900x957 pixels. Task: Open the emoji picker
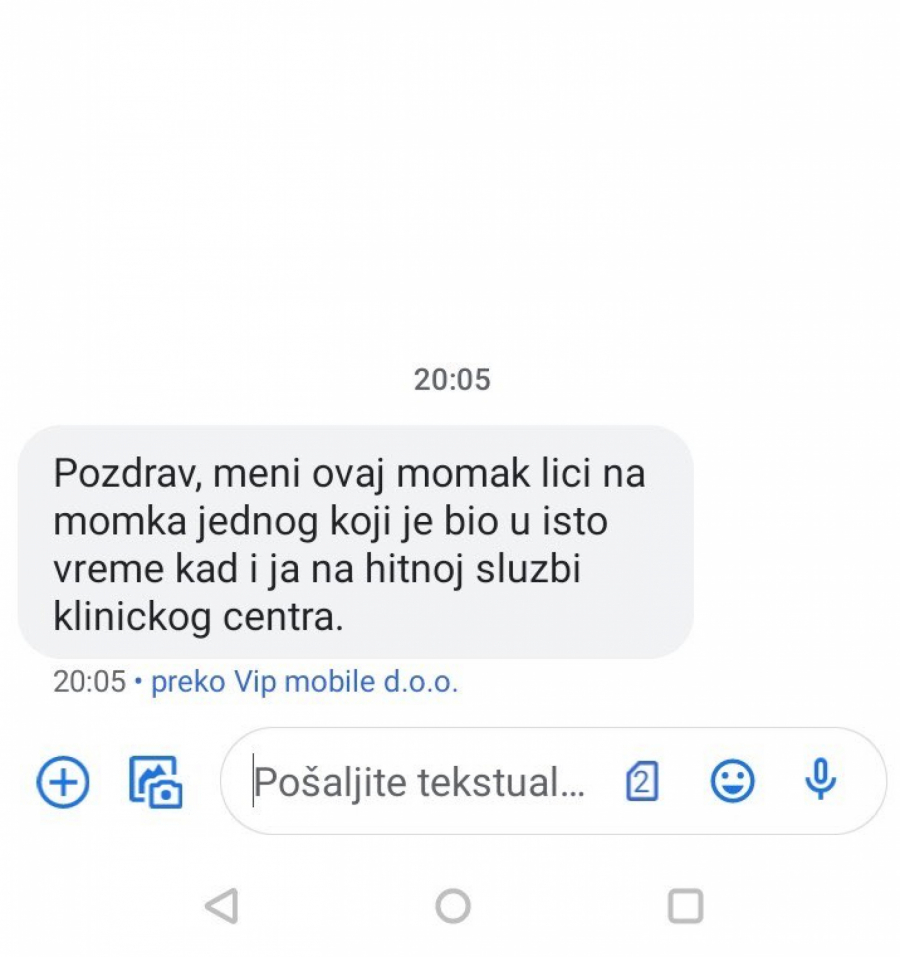click(x=732, y=781)
